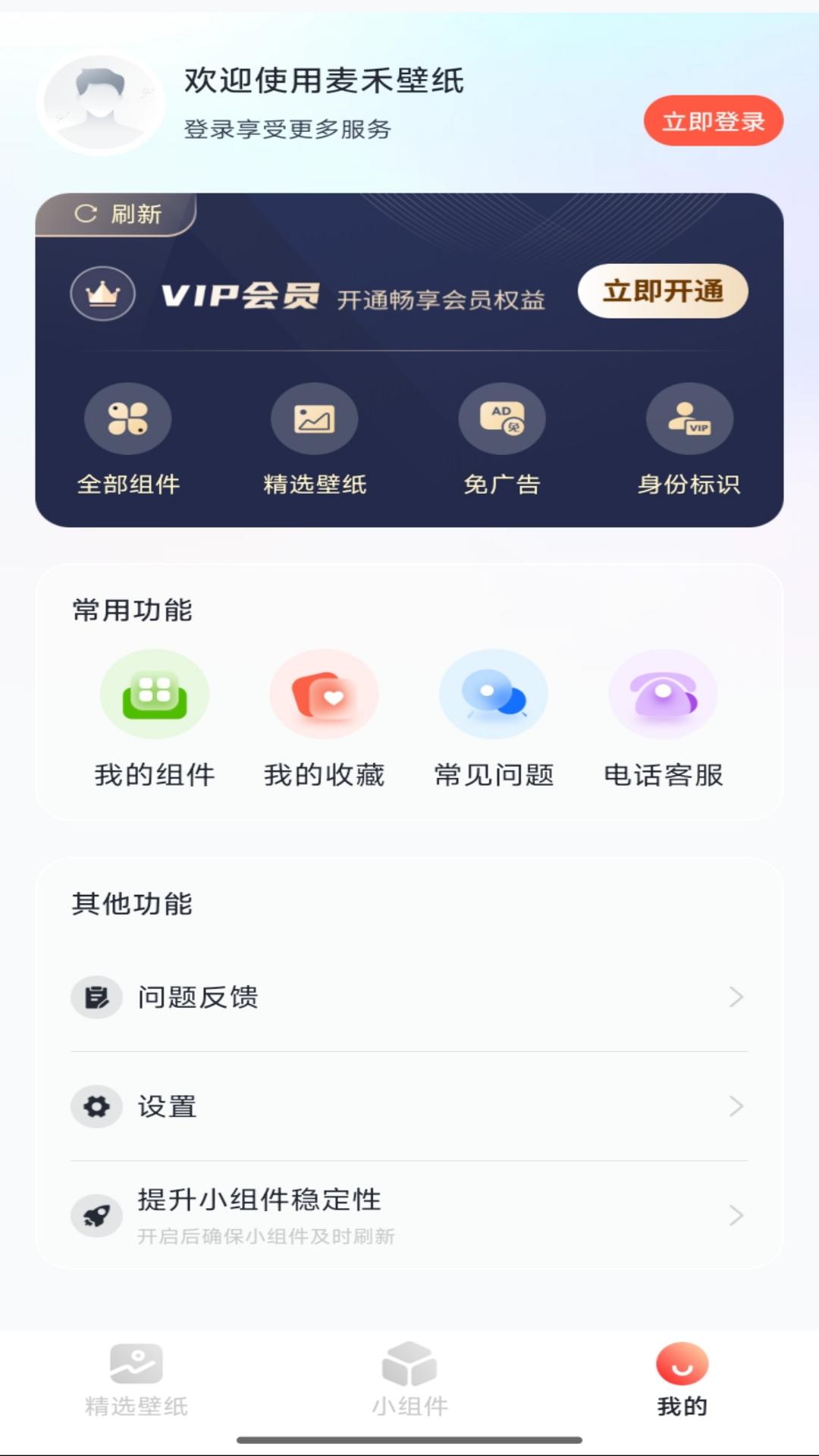Open 我的组件 widget icon
Image resolution: width=819 pixels, height=1456 pixels.
click(x=155, y=694)
